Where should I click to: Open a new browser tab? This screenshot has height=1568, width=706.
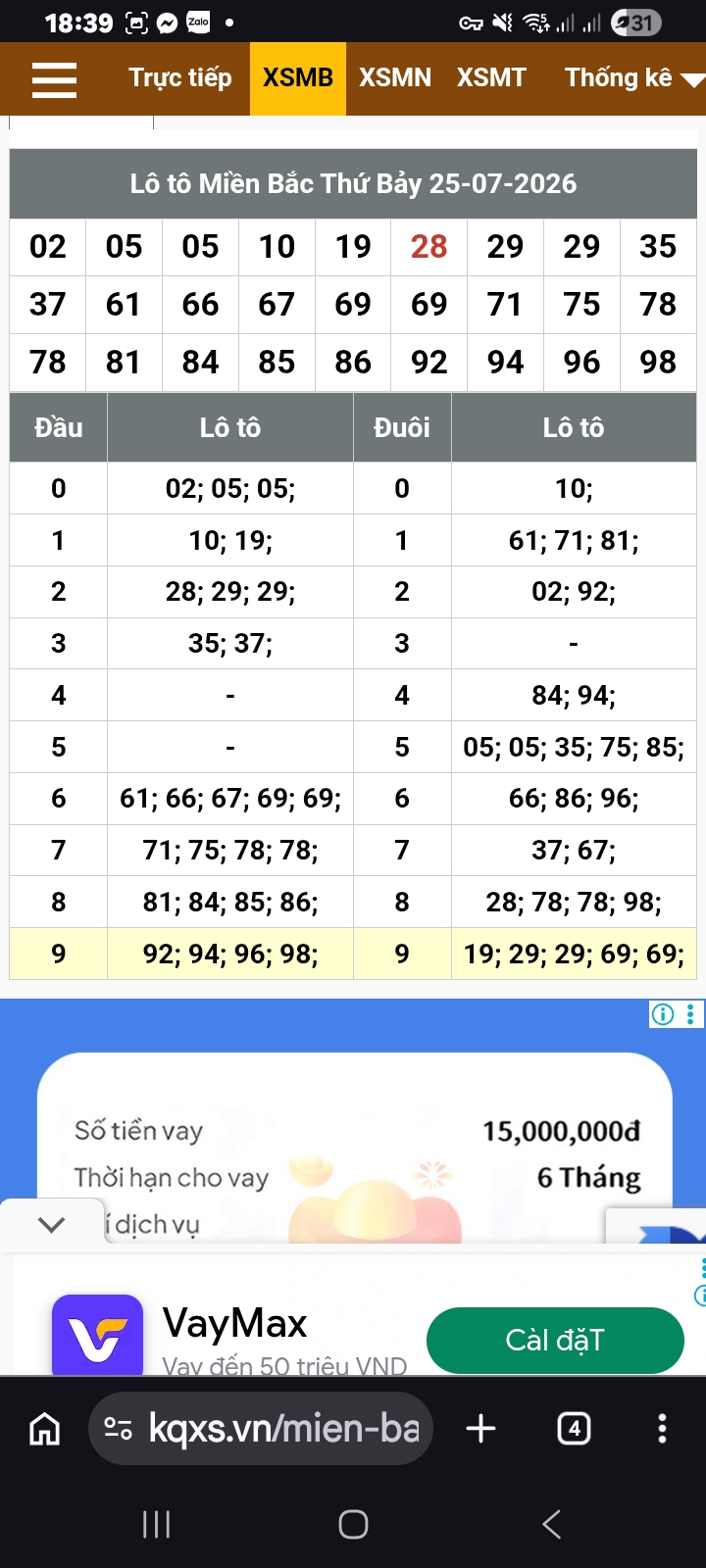[480, 1429]
